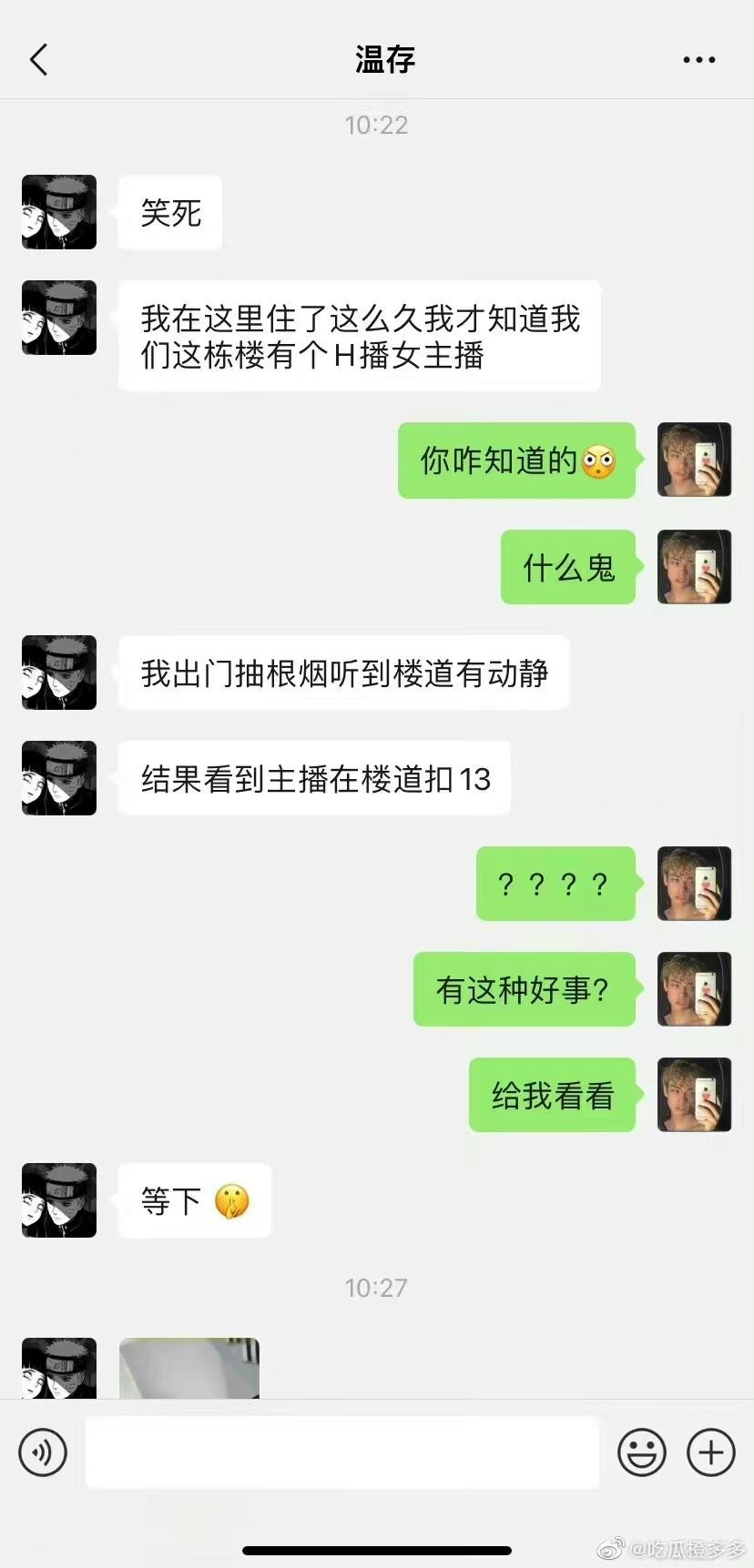Tap the message input field
Screen dimensions: 754x1568
click(x=341, y=1452)
